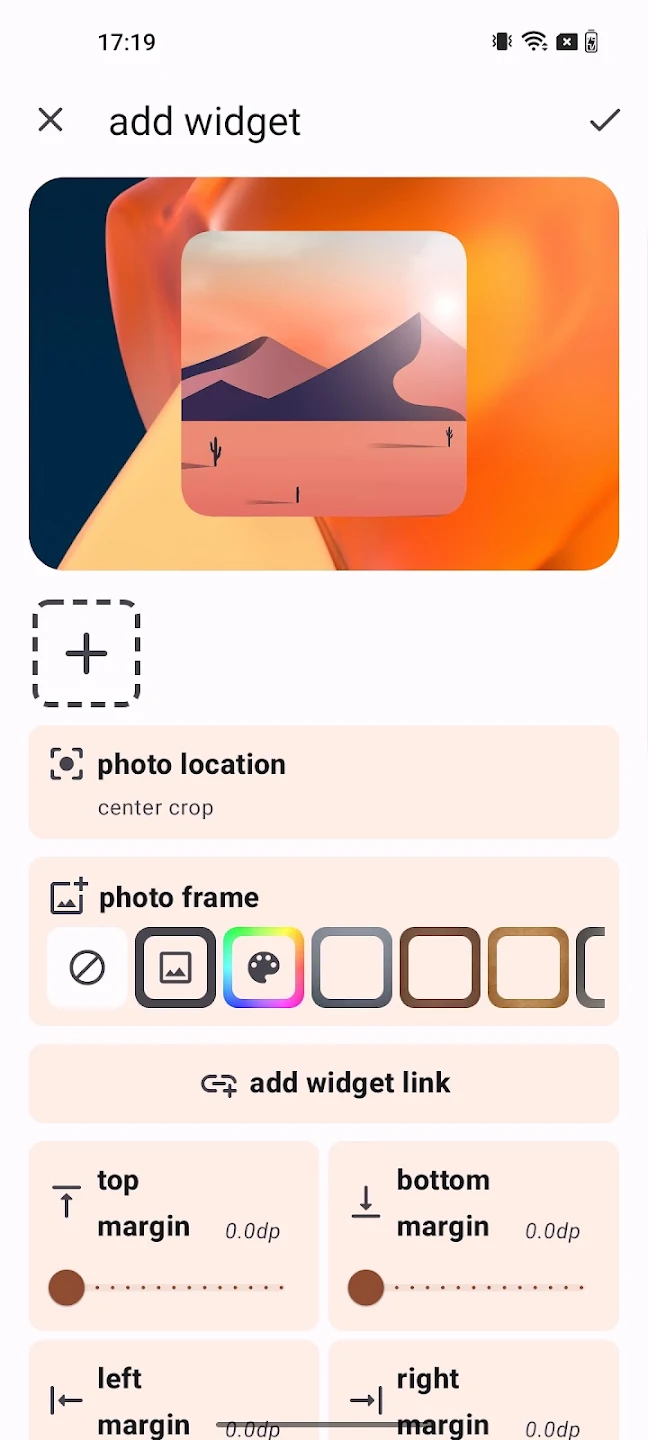Select the dark brown photo frame
The image size is (648, 1440).
pos(440,967)
